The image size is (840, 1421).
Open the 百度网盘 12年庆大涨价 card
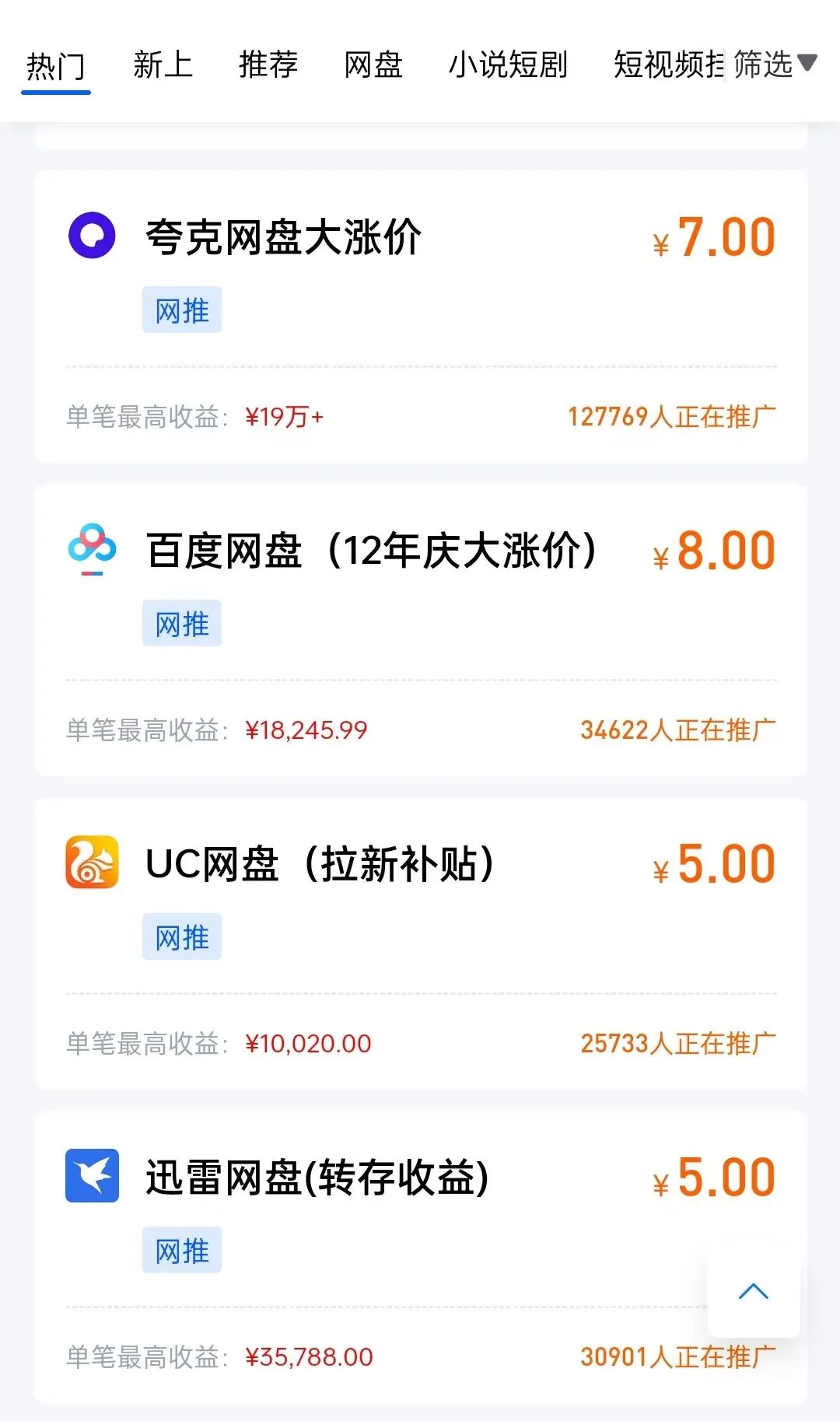(x=421, y=630)
